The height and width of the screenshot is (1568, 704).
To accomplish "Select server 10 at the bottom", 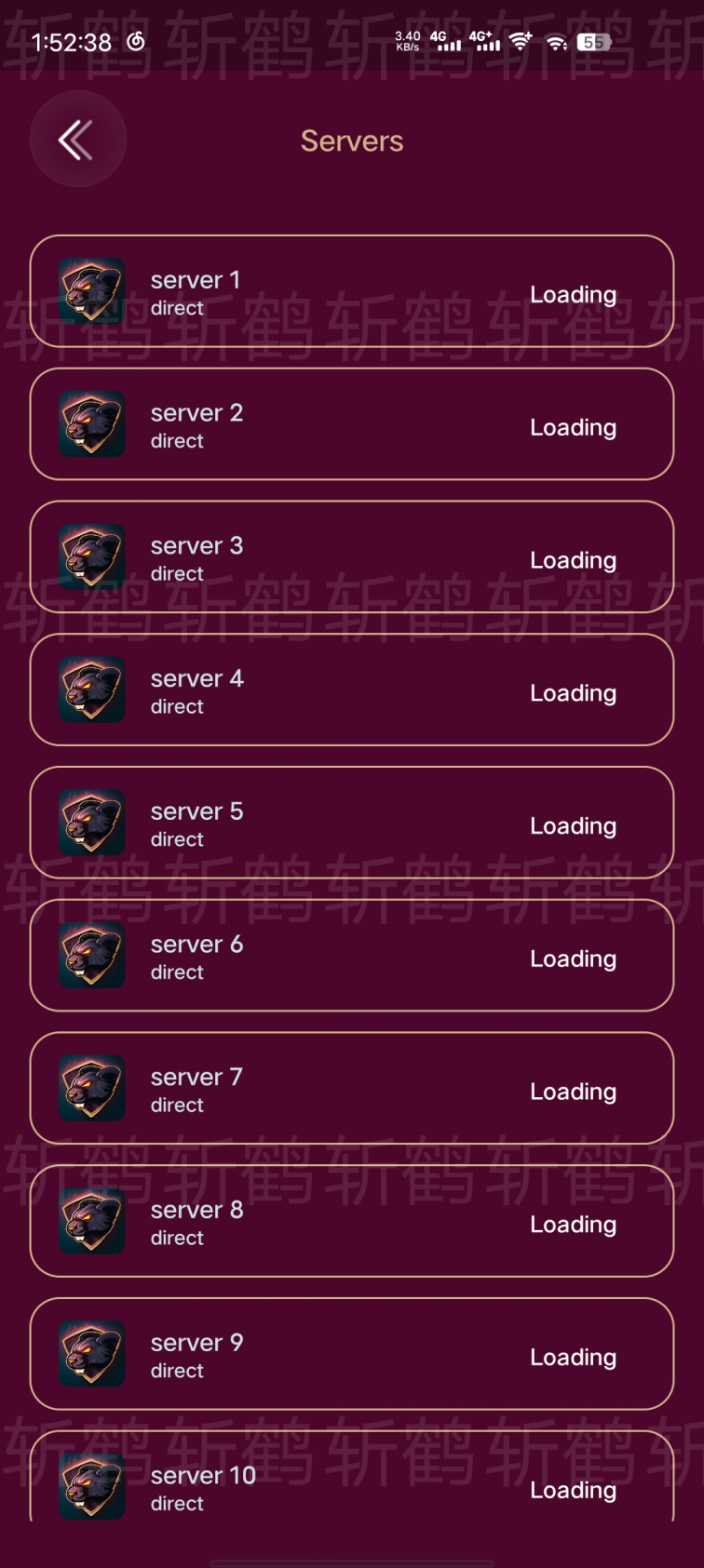I will tap(351, 1481).
